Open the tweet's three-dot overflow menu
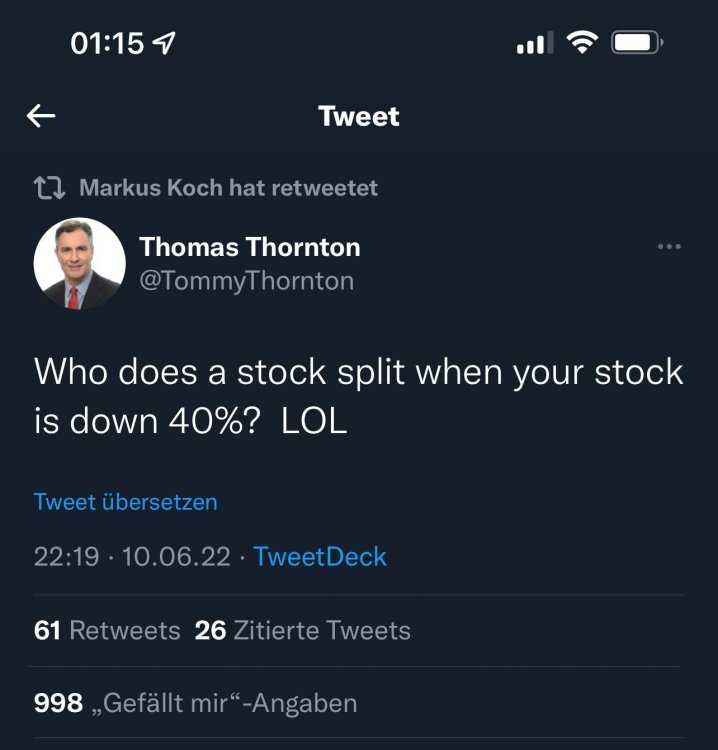Image resolution: width=718 pixels, height=750 pixels. point(669,247)
